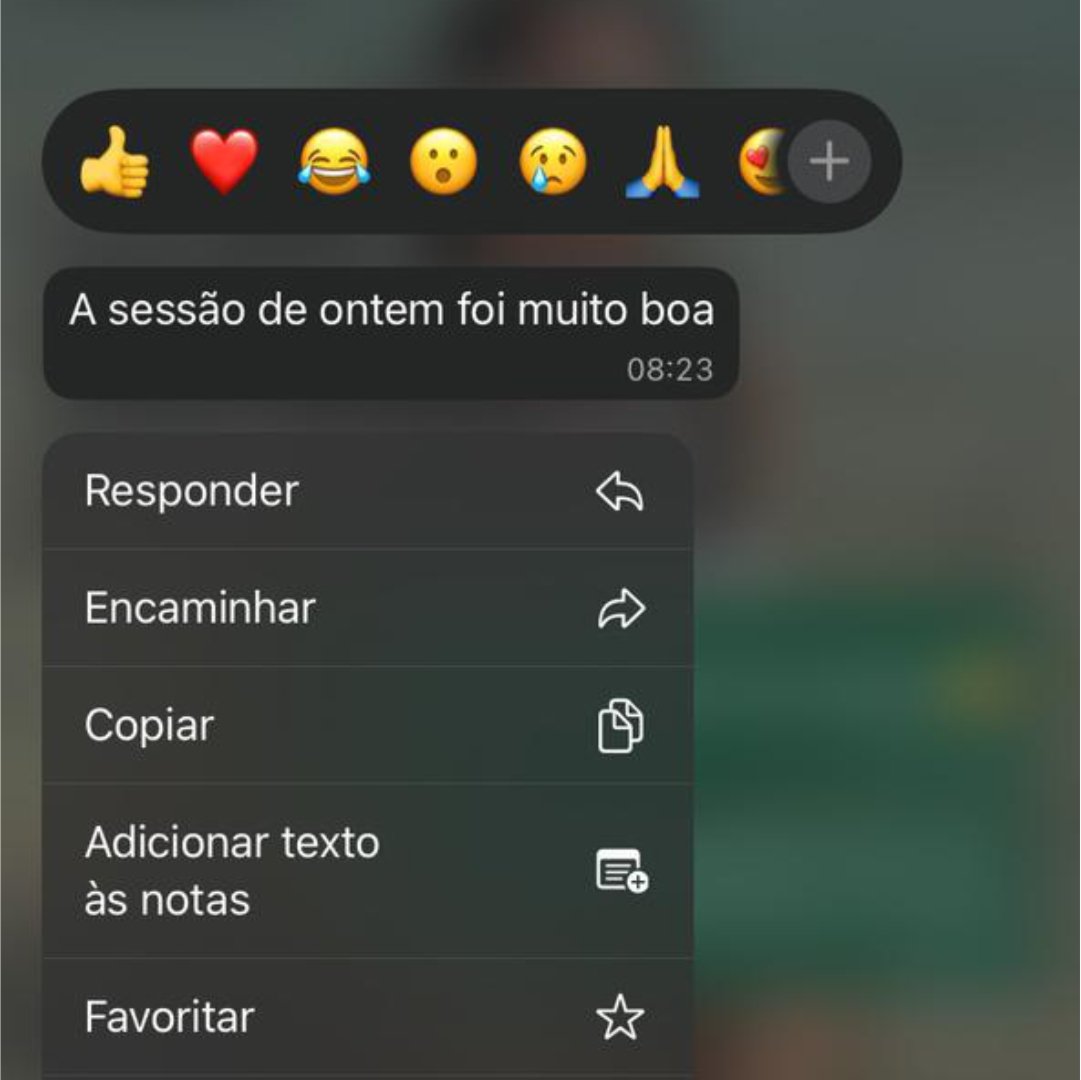
Task: Select Adicionar texto às notas
Action: click(x=367, y=871)
